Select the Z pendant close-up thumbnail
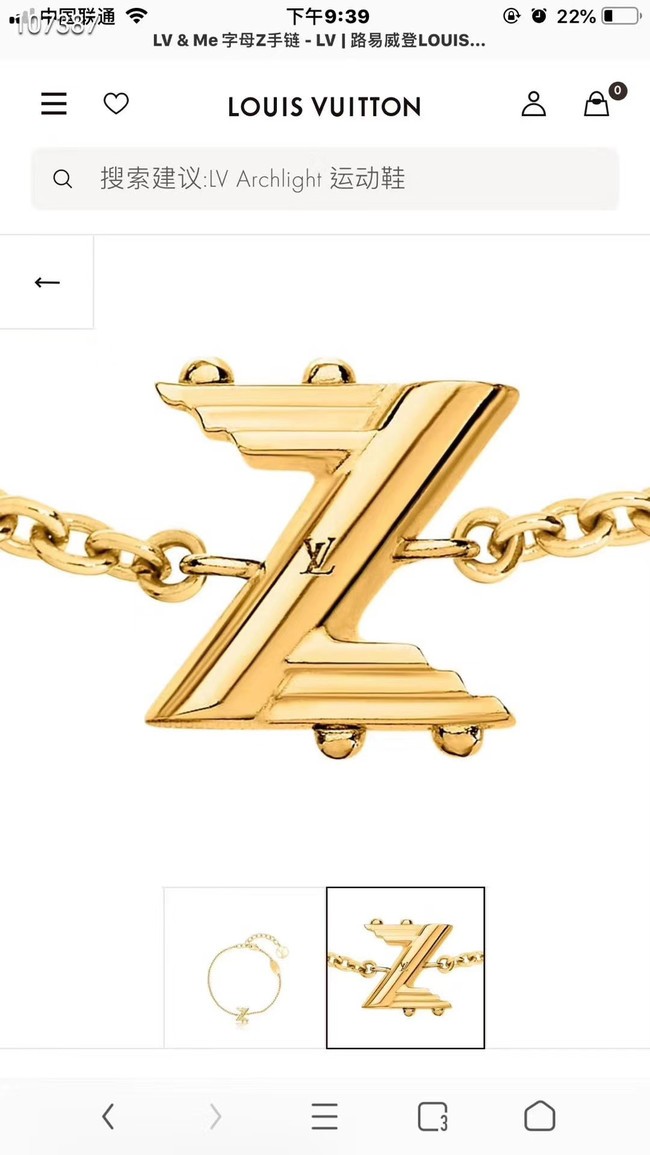 (x=405, y=967)
